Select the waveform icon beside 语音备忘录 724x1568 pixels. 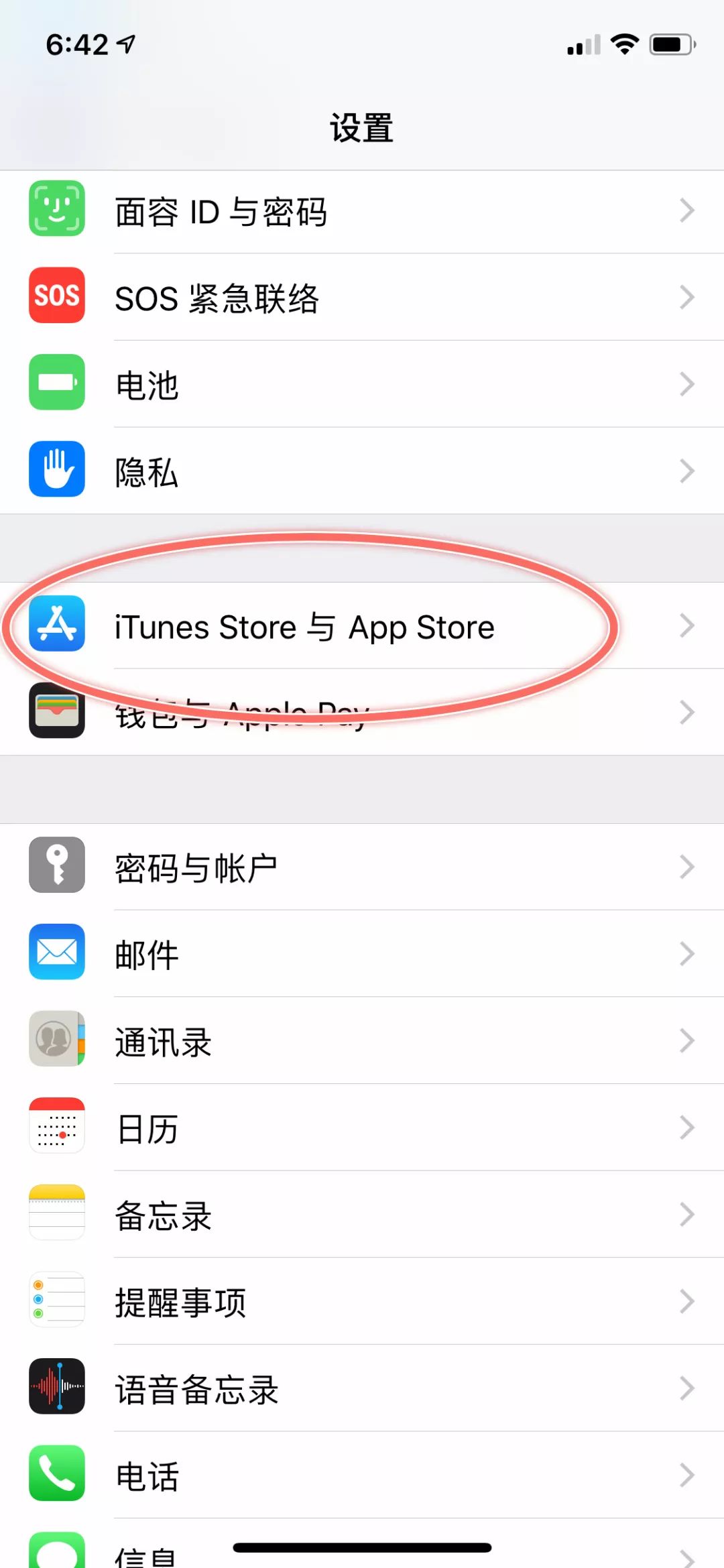57,1388
